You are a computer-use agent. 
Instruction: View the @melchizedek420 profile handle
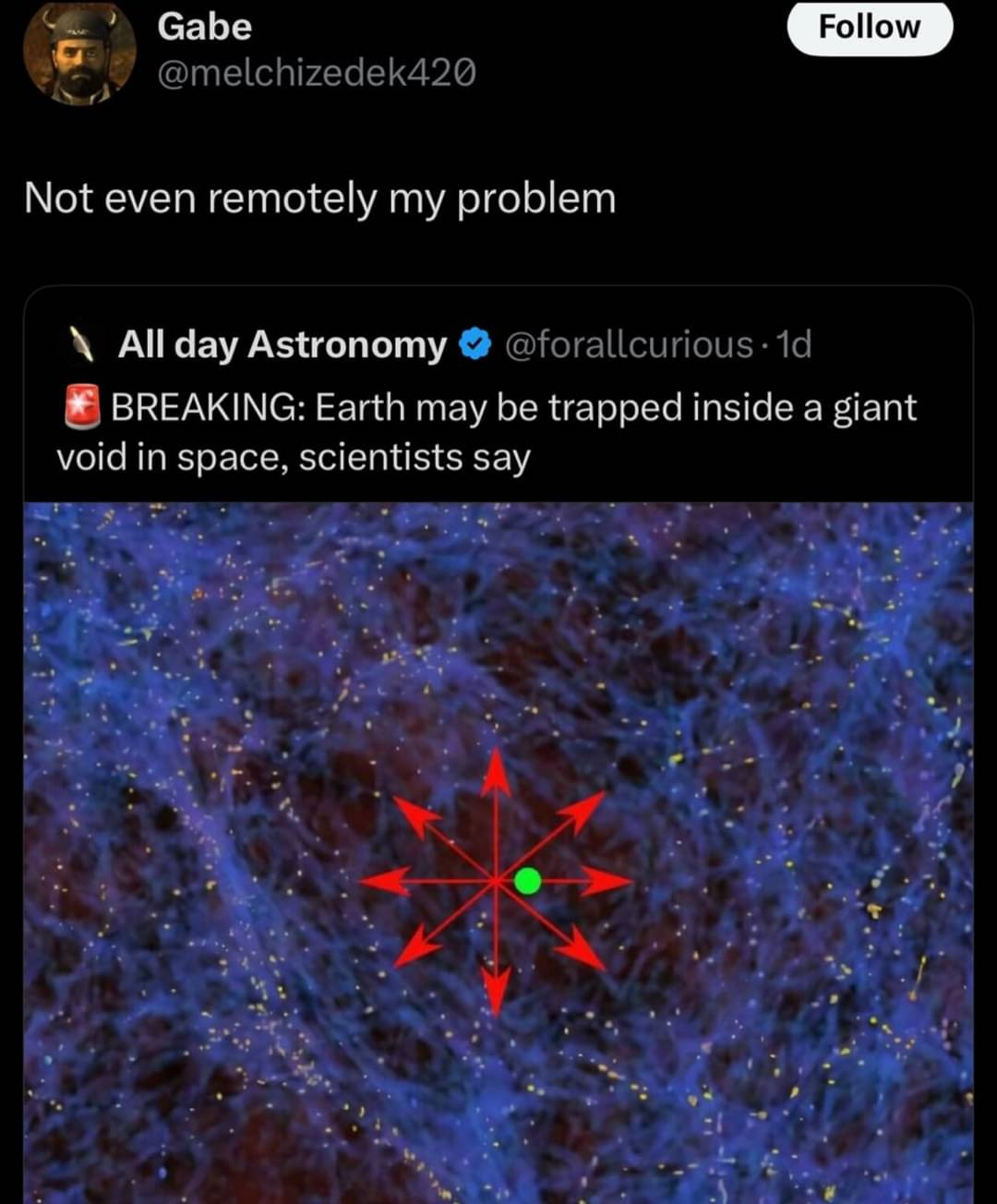click(317, 72)
